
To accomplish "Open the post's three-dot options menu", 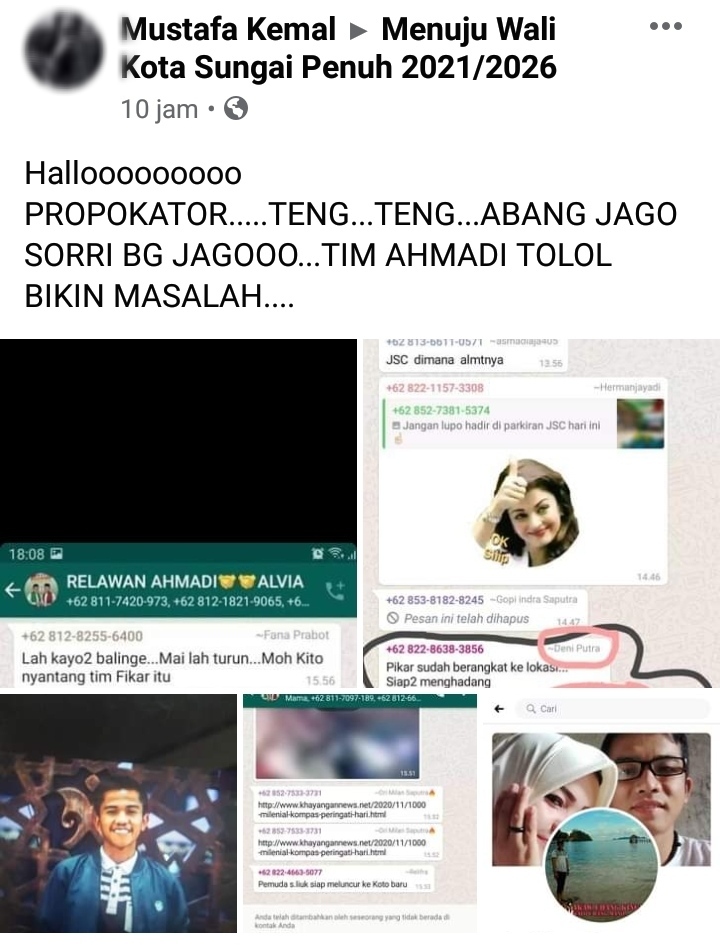I will 665,27.
